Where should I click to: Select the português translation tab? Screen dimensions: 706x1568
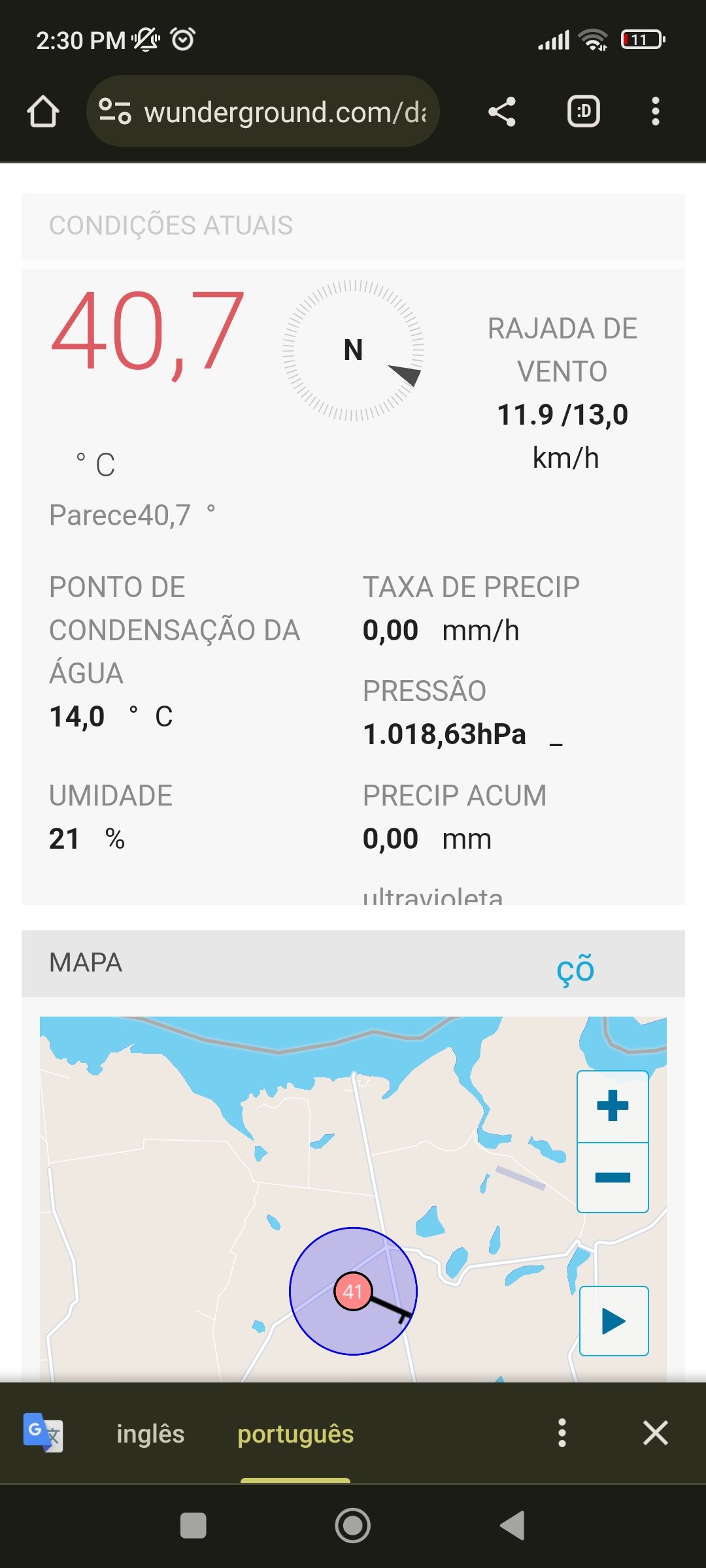click(295, 1433)
